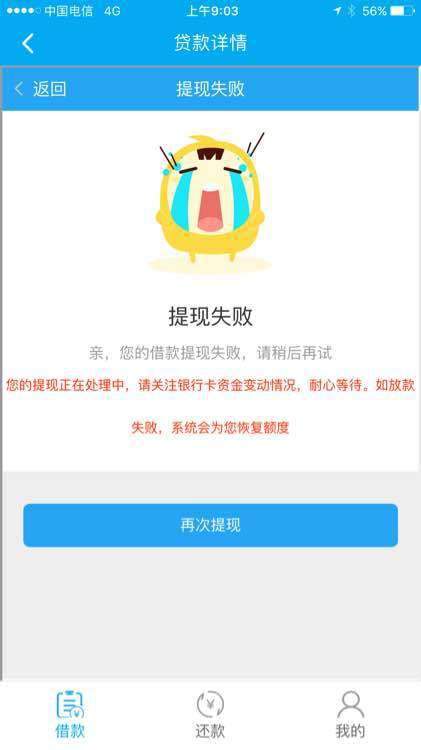The height and width of the screenshot is (750, 421).
Task: Tap the back arrow in the 贷款详情 header
Action: [28, 44]
